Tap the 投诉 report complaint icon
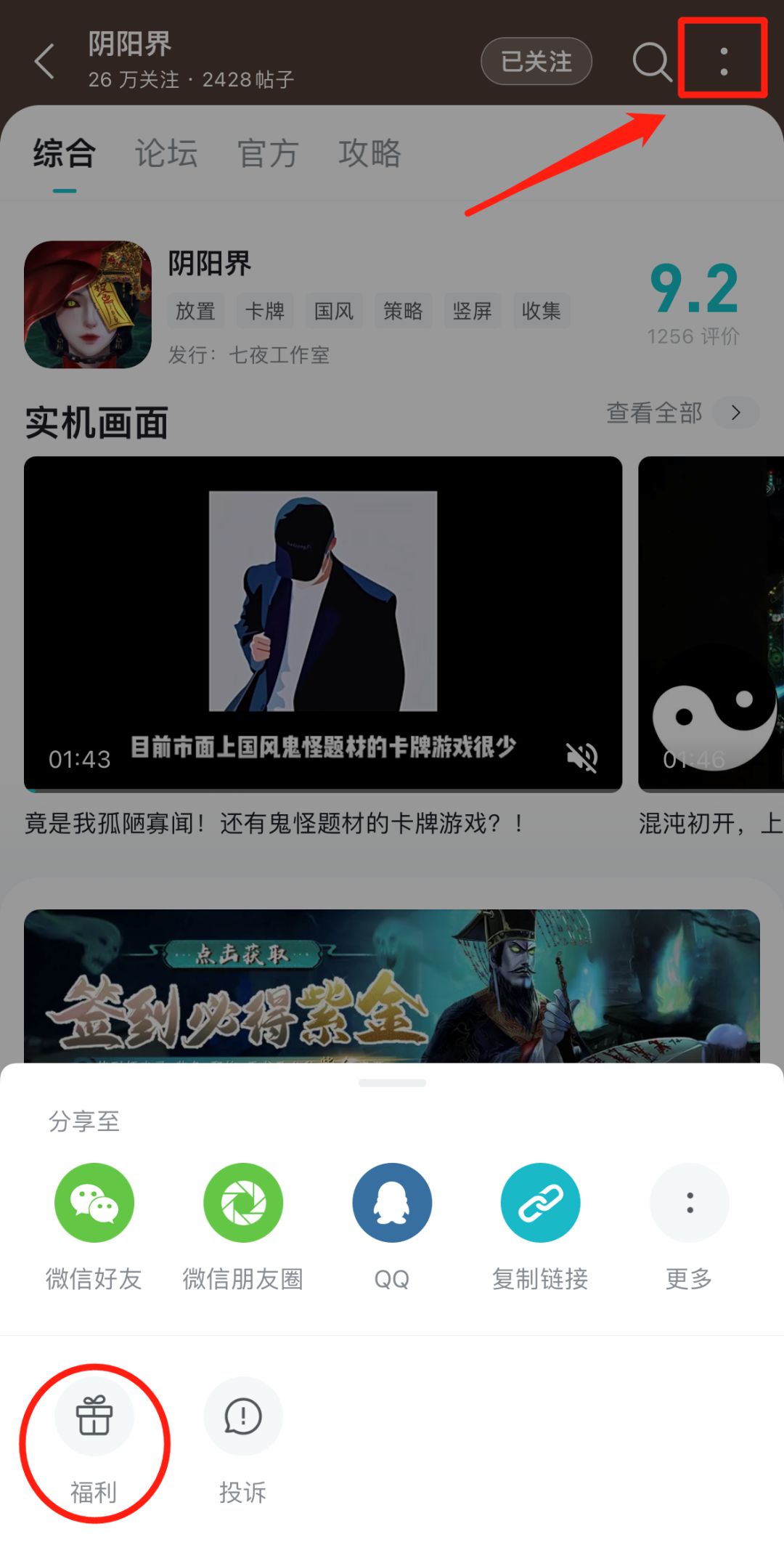The width and height of the screenshot is (784, 1566). tap(242, 1416)
